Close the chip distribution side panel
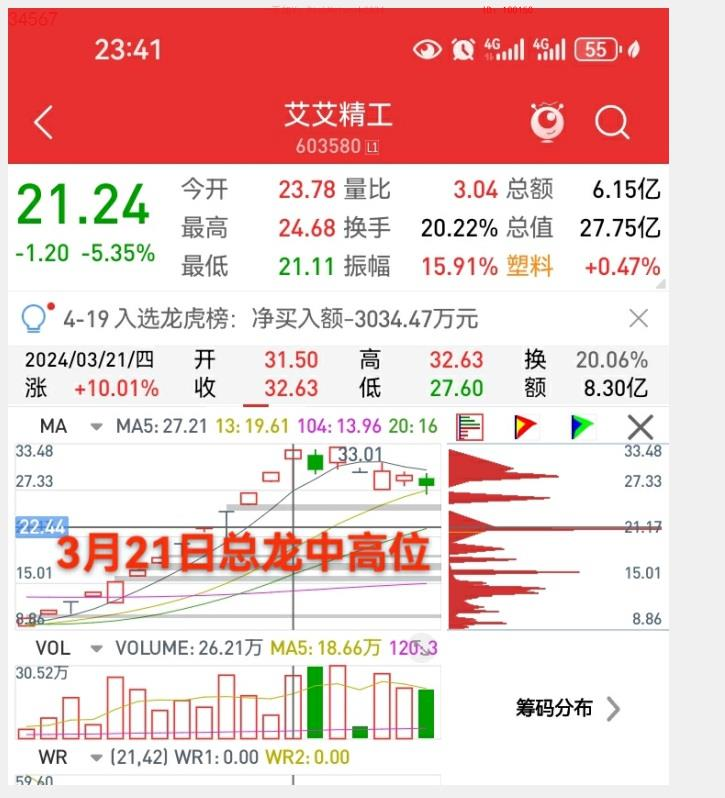The width and height of the screenshot is (725, 798). (640, 427)
